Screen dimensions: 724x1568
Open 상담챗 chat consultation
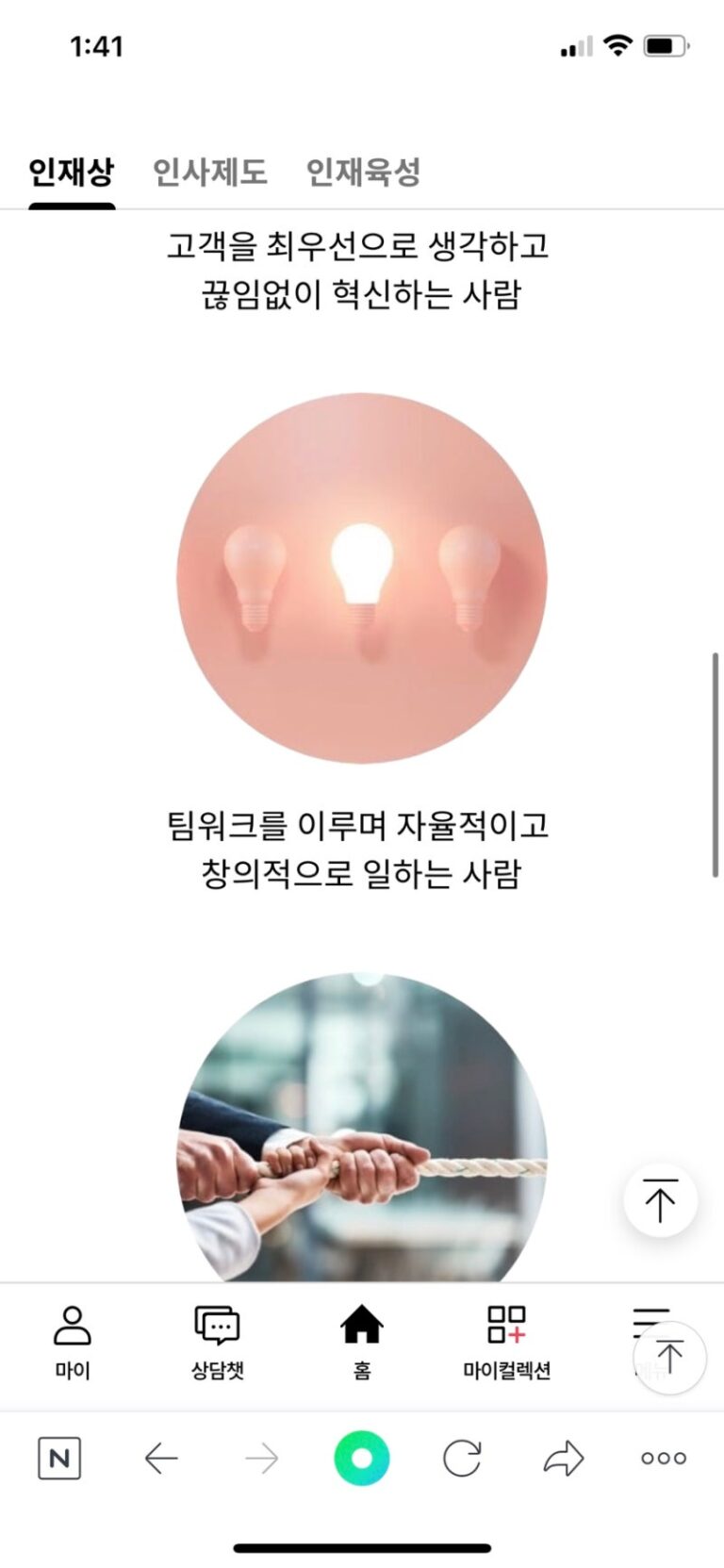218,1343
